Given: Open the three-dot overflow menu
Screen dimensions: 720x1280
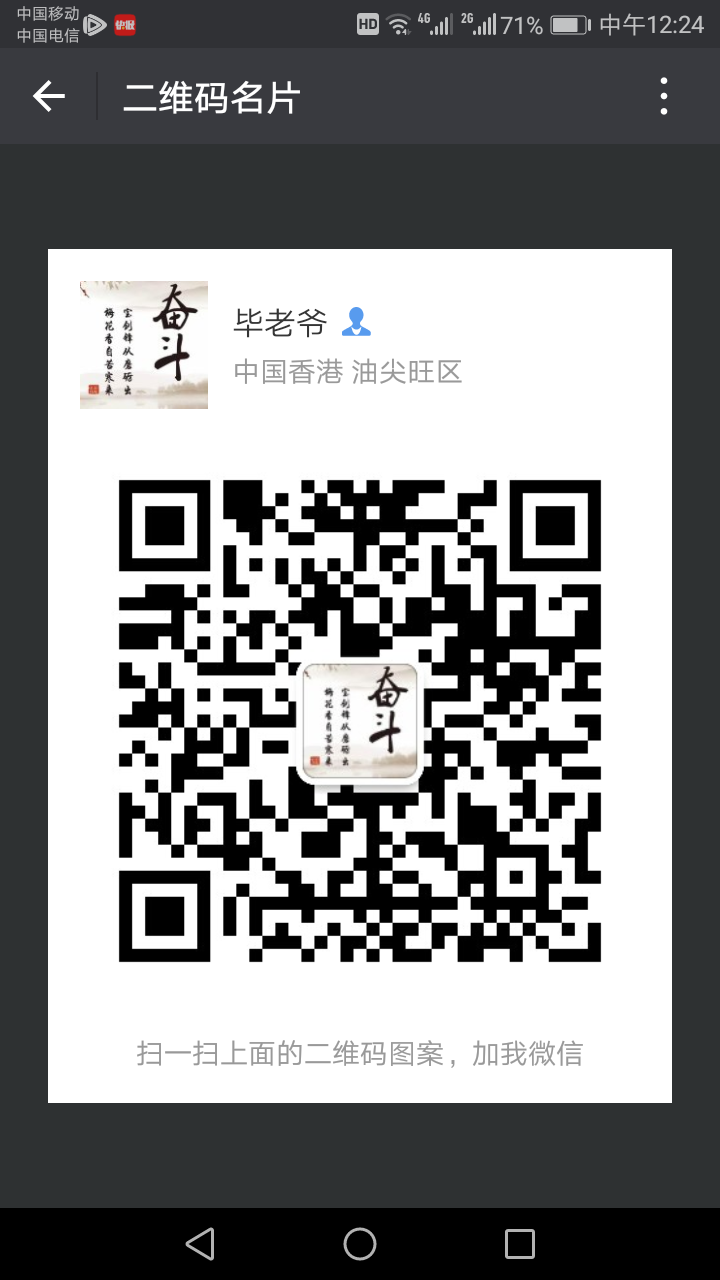Looking at the screenshot, I should tap(664, 96).
